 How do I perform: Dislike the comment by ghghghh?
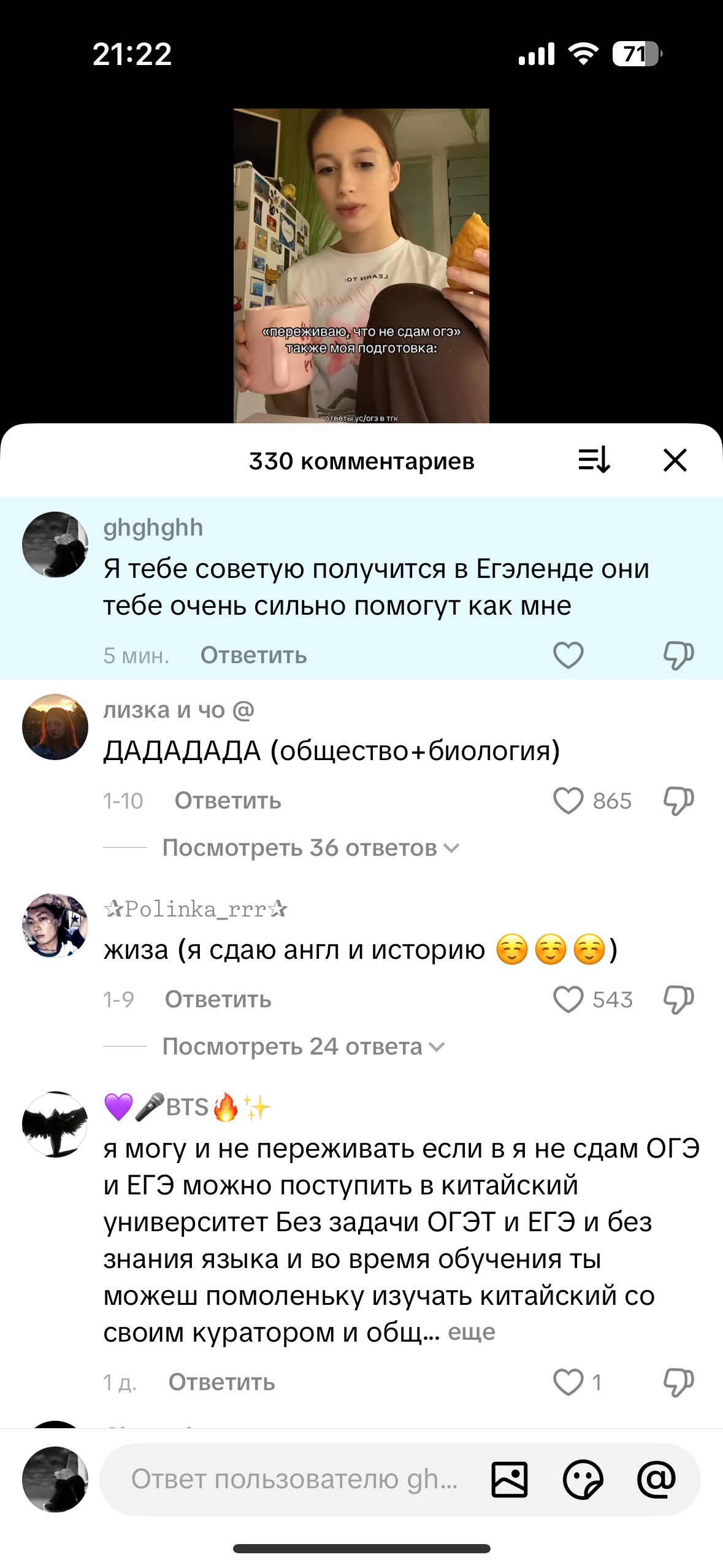(x=678, y=655)
